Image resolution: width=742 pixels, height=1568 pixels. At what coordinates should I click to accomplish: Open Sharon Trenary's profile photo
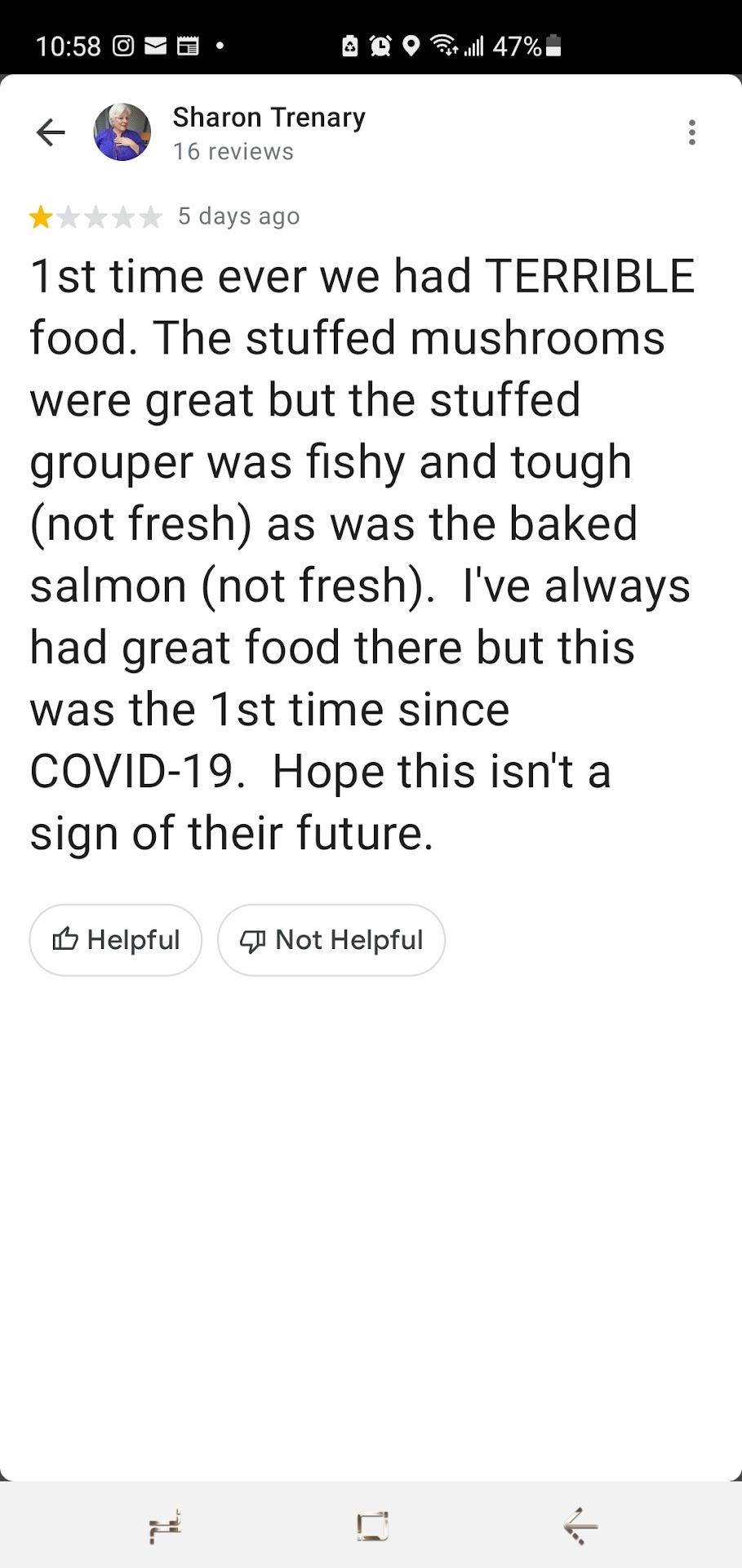coord(122,133)
